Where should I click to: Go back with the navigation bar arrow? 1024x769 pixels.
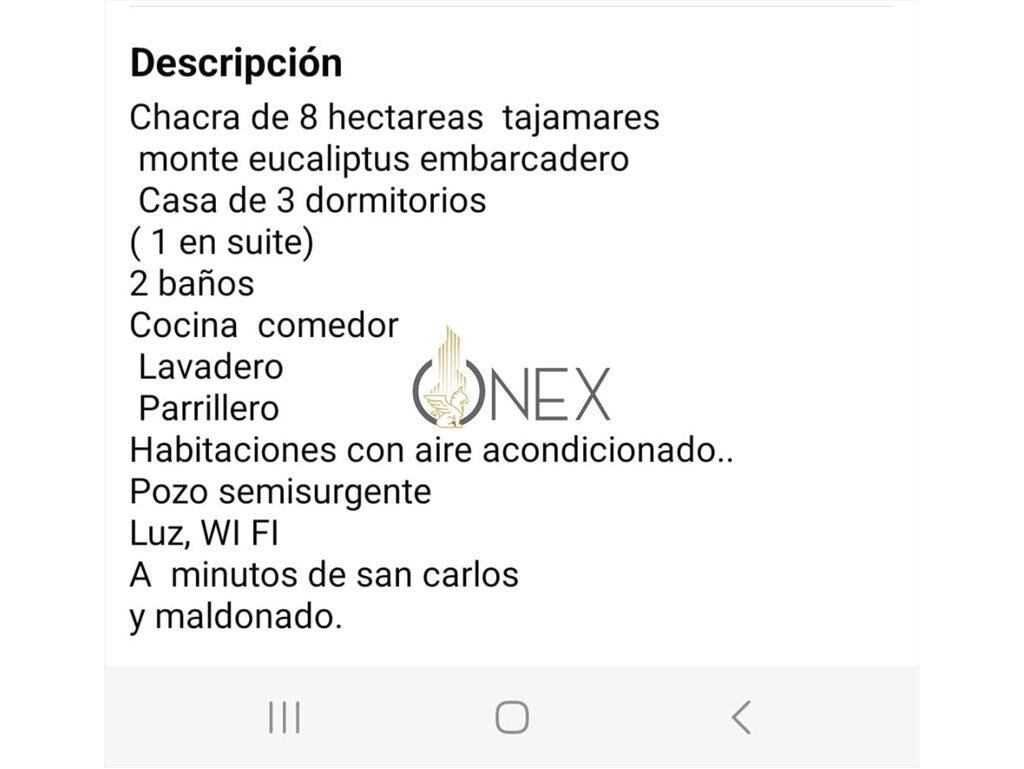point(741,717)
